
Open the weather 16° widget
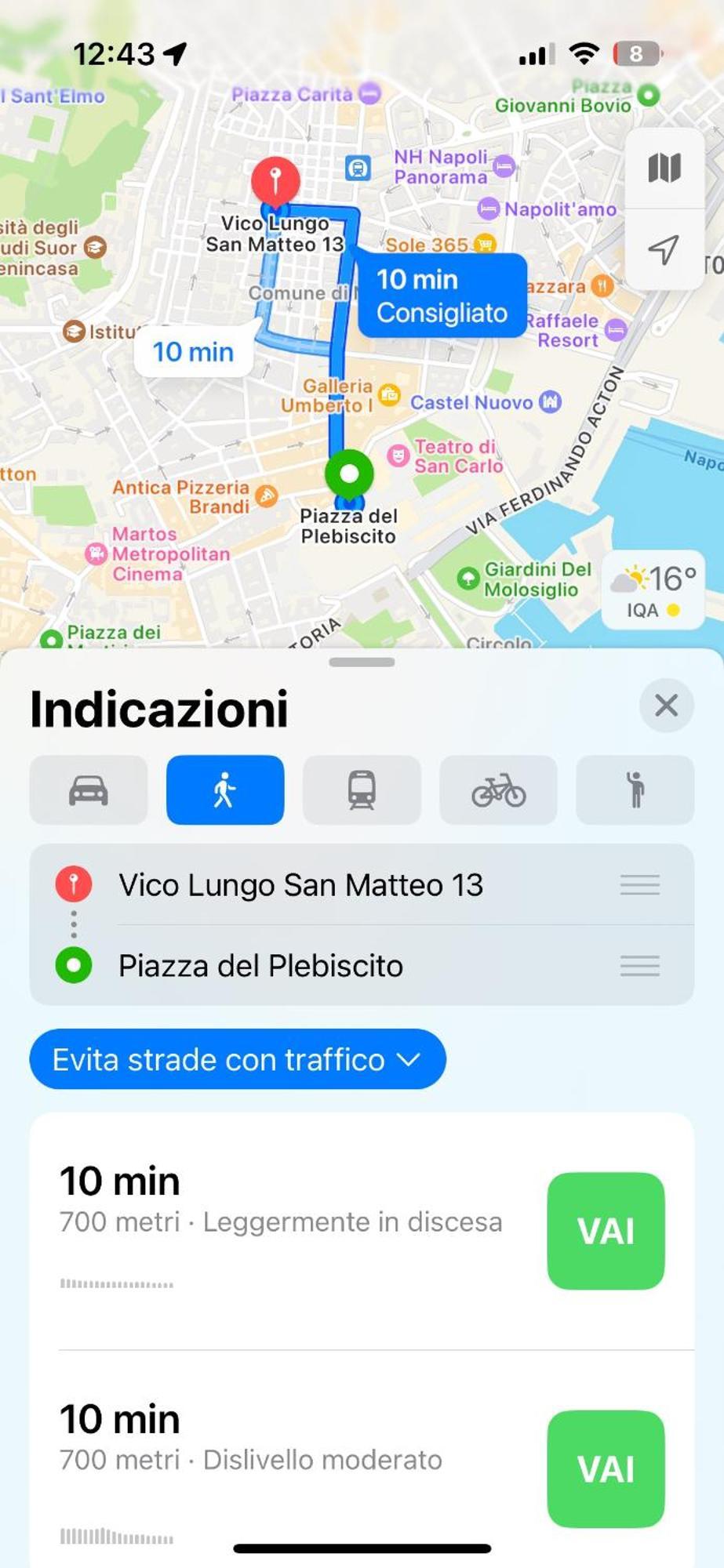(x=653, y=590)
